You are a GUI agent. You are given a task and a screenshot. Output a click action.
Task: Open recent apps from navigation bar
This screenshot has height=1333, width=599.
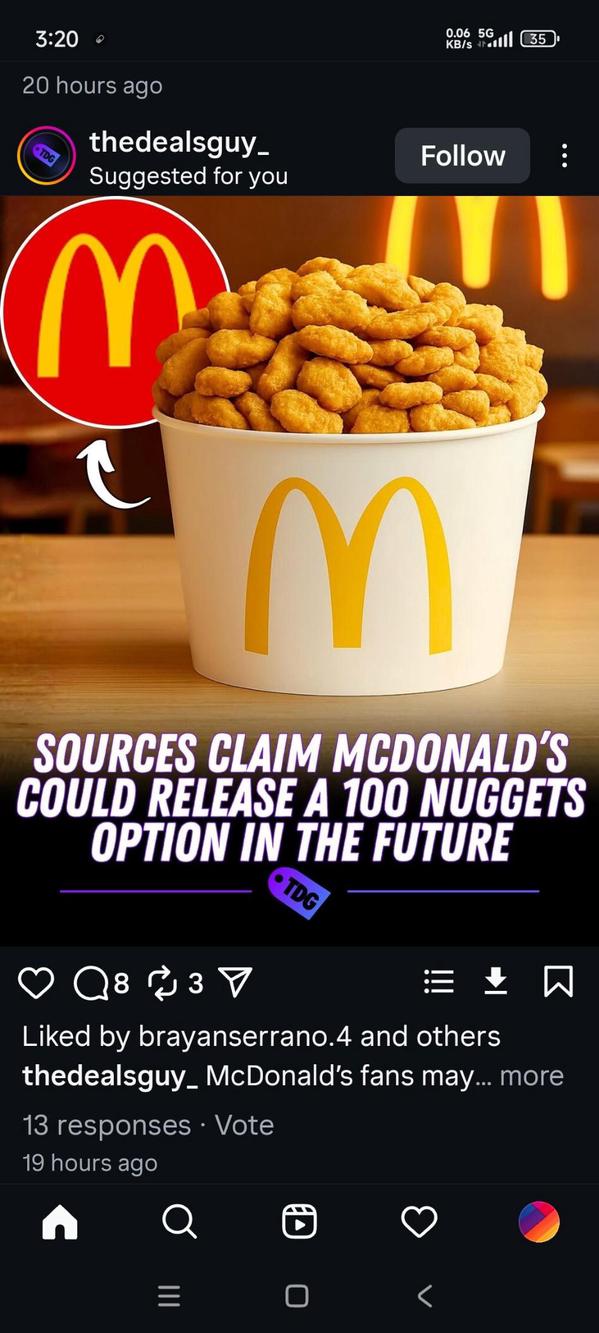click(170, 1296)
